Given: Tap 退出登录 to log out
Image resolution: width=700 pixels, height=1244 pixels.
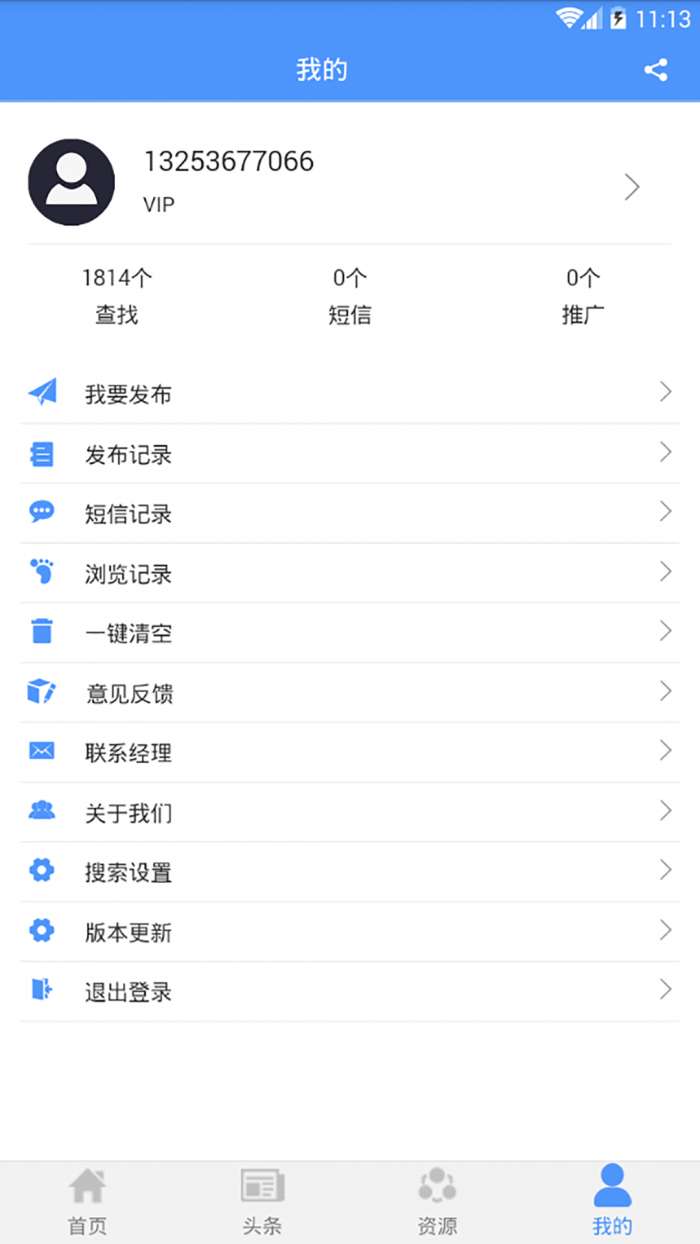Looking at the screenshot, I should pyautogui.click(x=350, y=992).
